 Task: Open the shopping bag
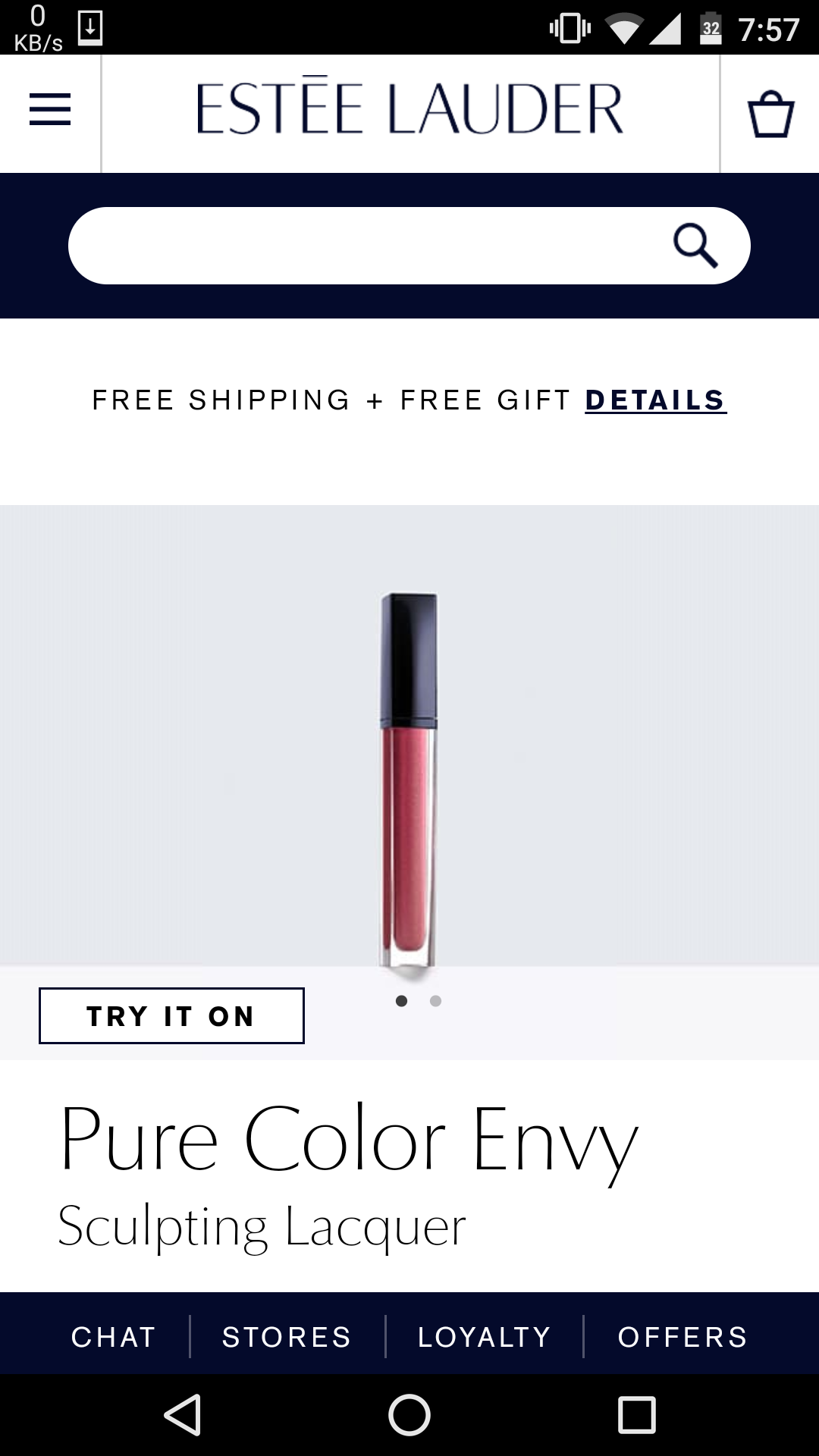(770, 114)
